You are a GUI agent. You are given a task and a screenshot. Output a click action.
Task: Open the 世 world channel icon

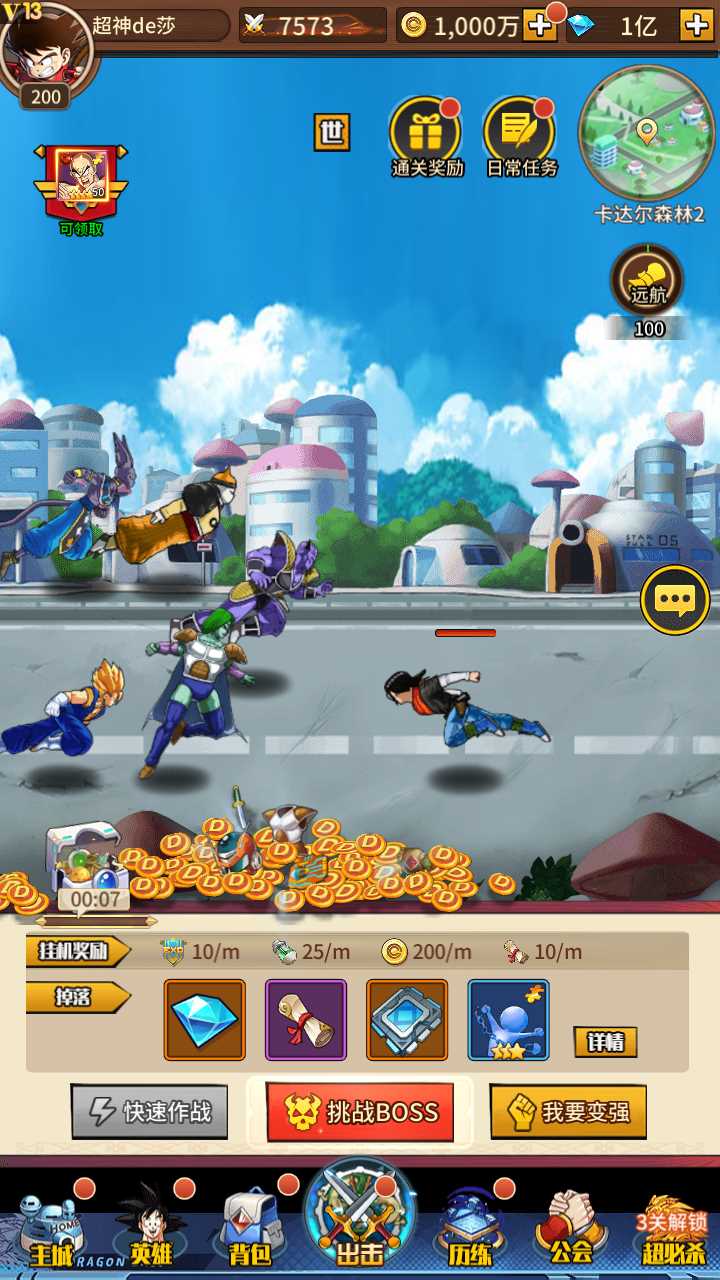[x=332, y=132]
